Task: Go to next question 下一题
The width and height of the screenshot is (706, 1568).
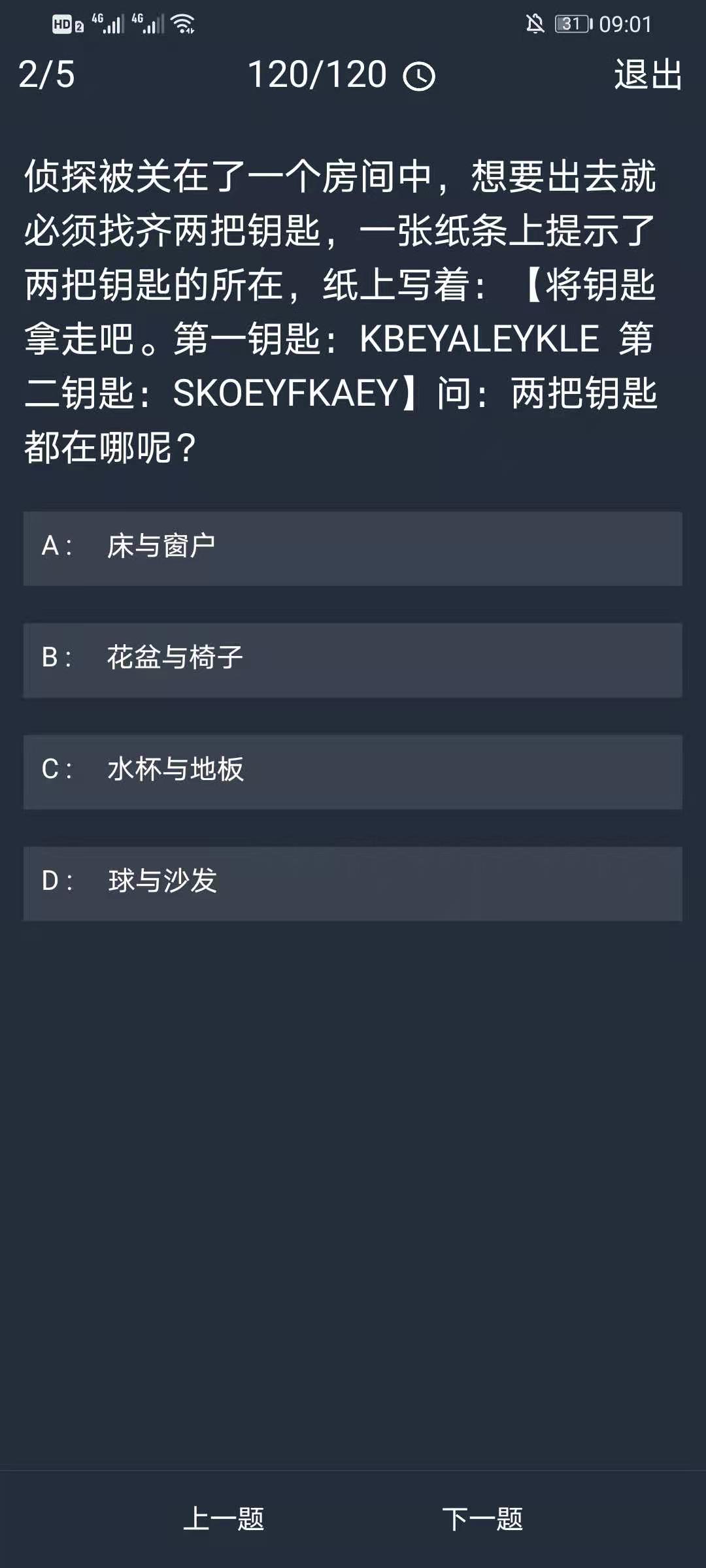Action: [x=482, y=1519]
